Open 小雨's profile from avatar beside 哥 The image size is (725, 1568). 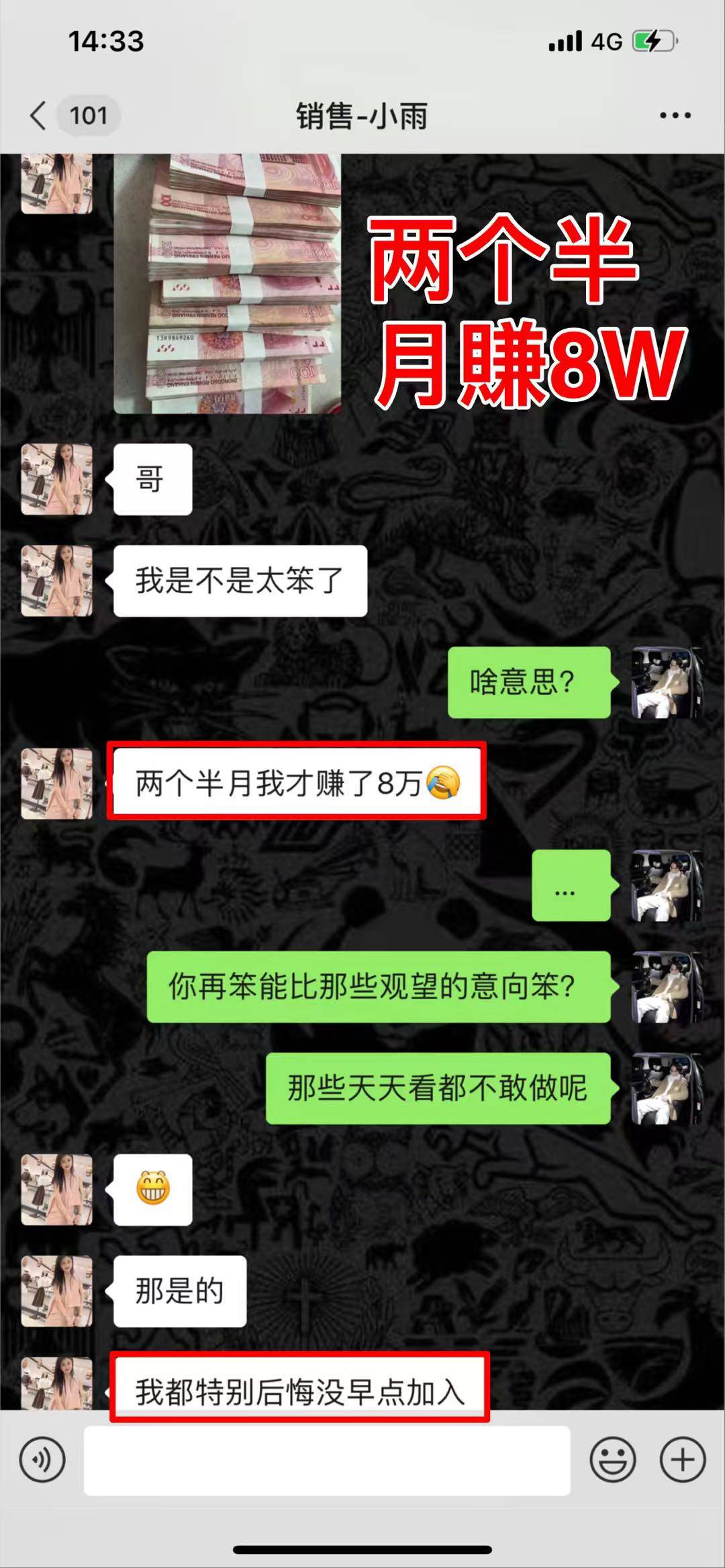(57, 480)
